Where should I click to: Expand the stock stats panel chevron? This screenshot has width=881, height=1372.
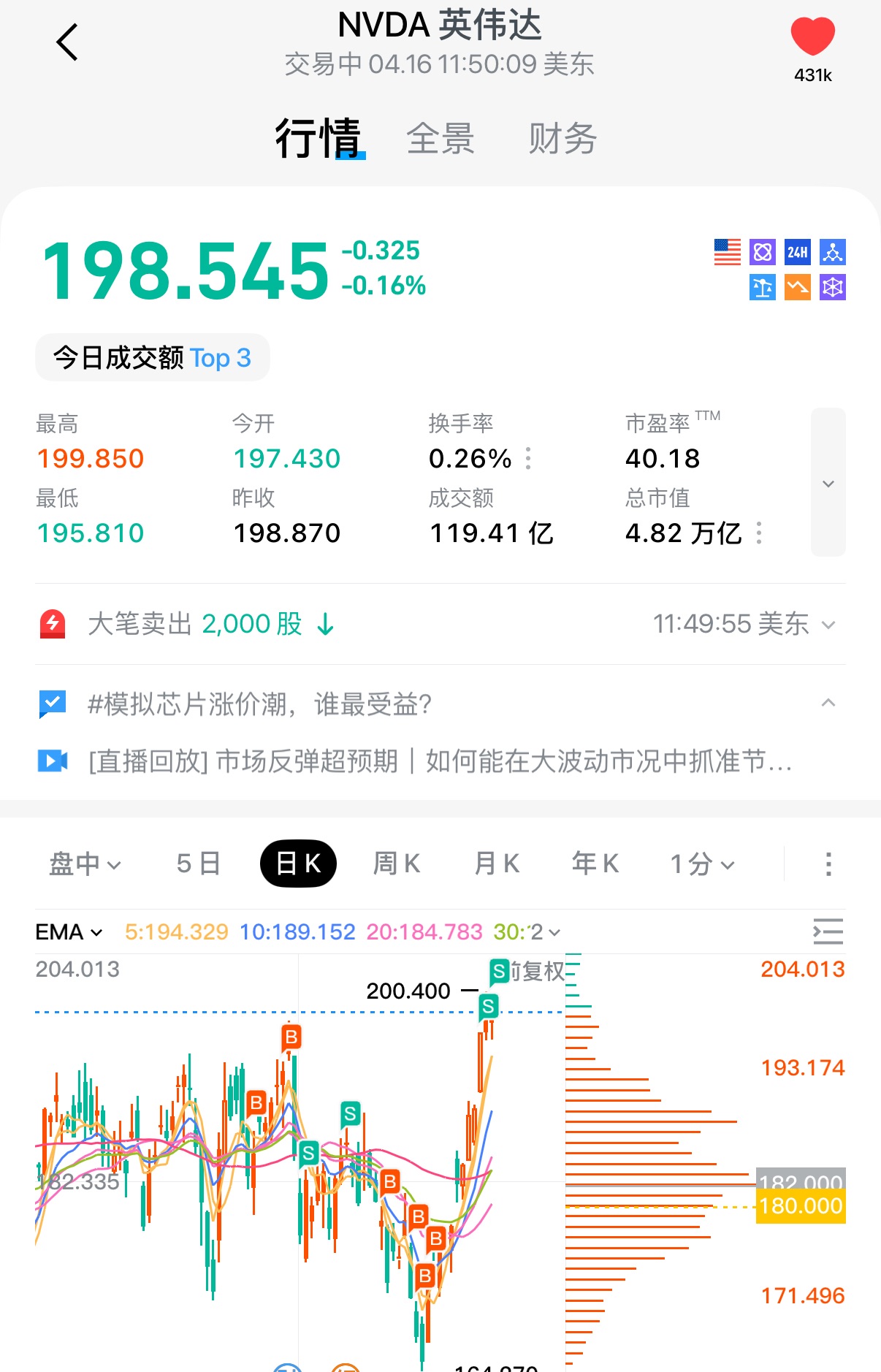click(x=828, y=483)
